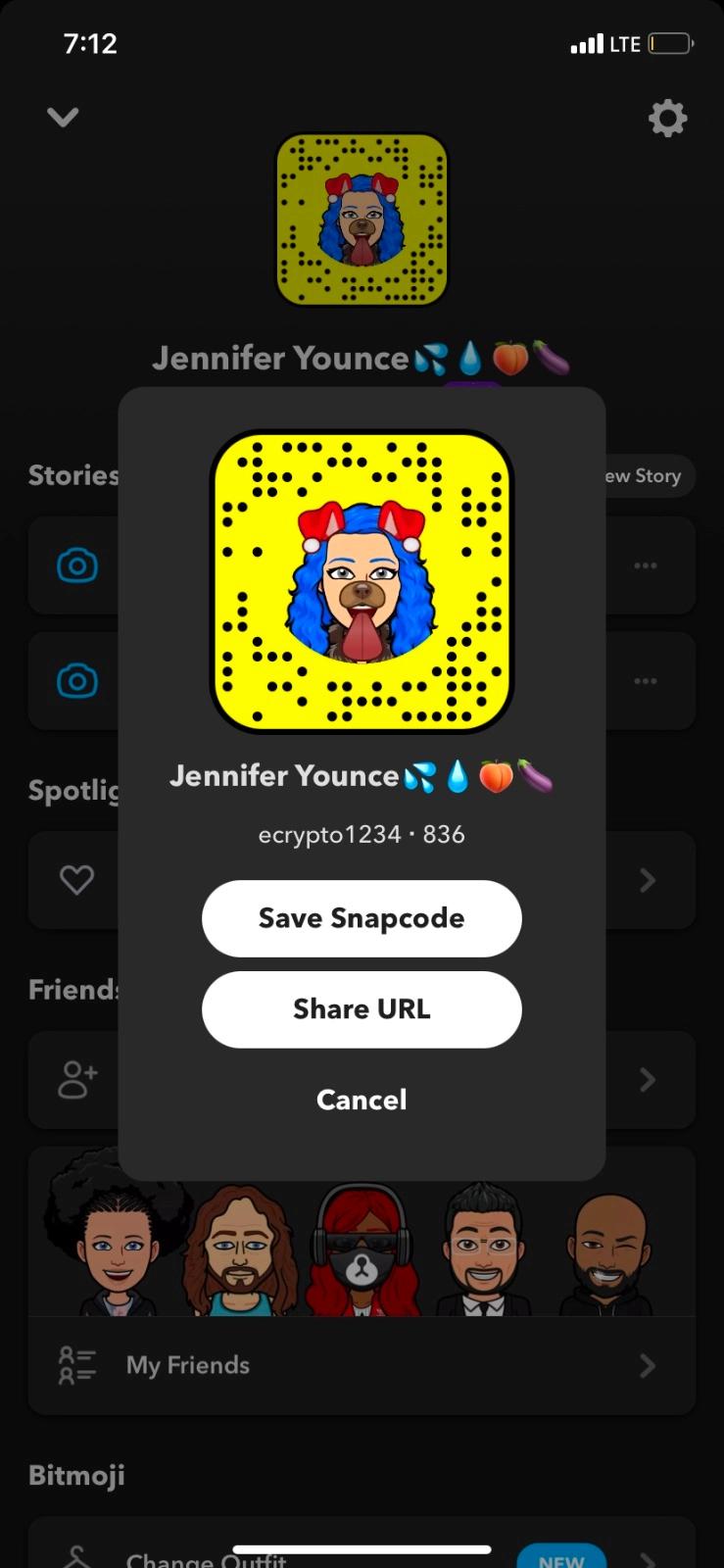
Task: Save the Snapcode image
Action: pyautogui.click(x=362, y=918)
